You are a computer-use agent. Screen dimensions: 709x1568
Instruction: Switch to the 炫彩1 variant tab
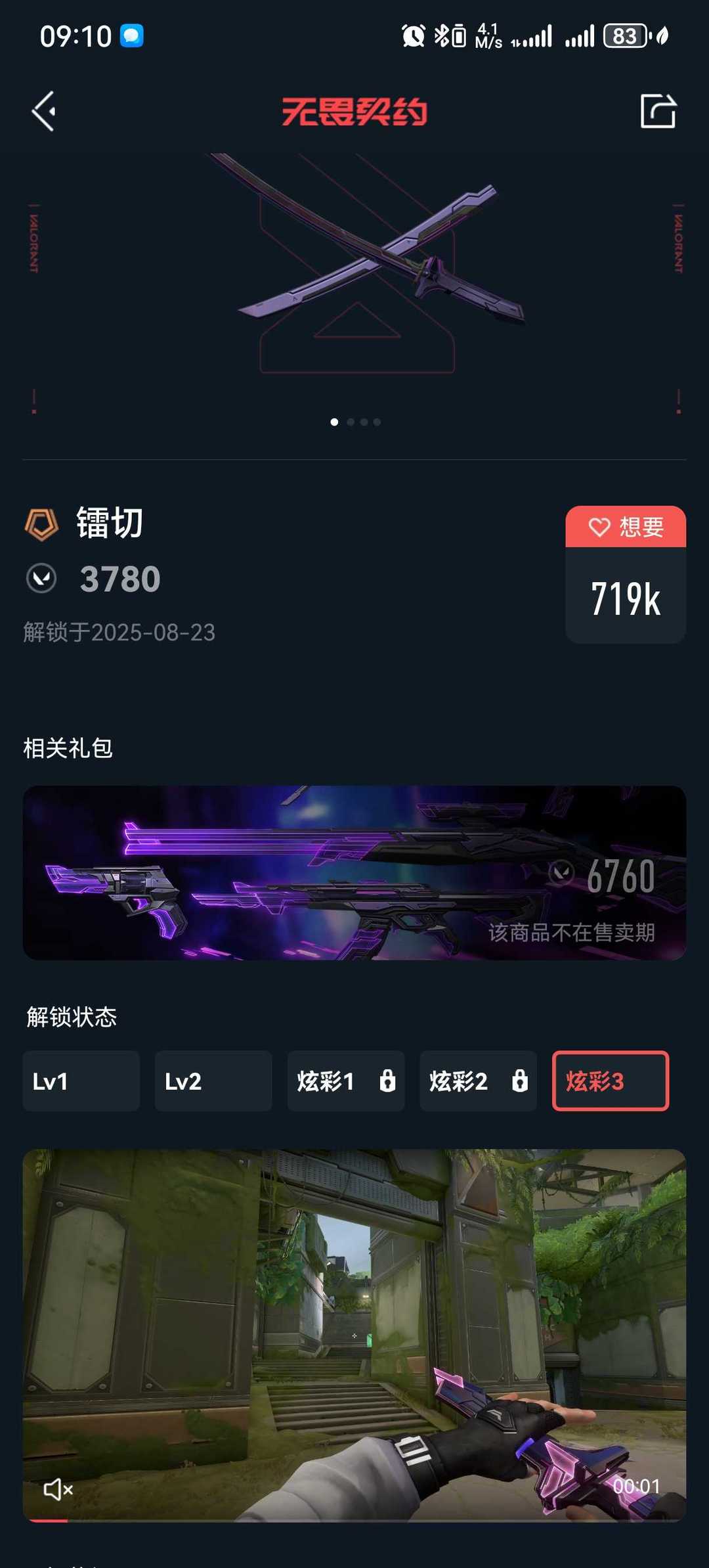click(x=346, y=1081)
